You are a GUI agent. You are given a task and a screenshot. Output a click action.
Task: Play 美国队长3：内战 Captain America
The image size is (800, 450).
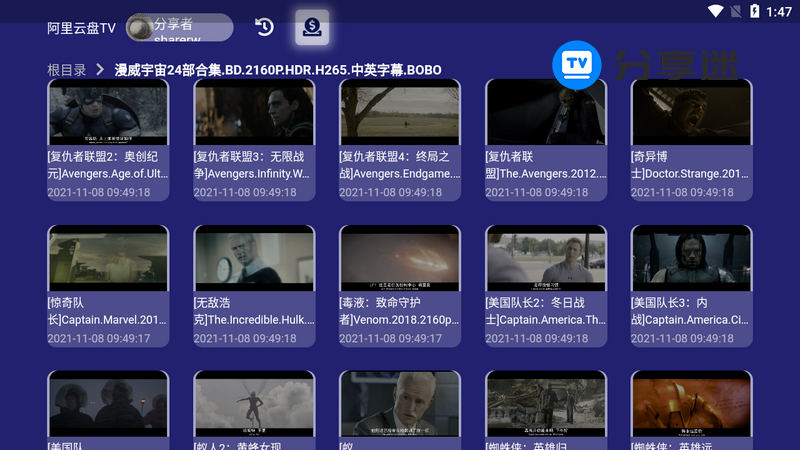(691, 287)
